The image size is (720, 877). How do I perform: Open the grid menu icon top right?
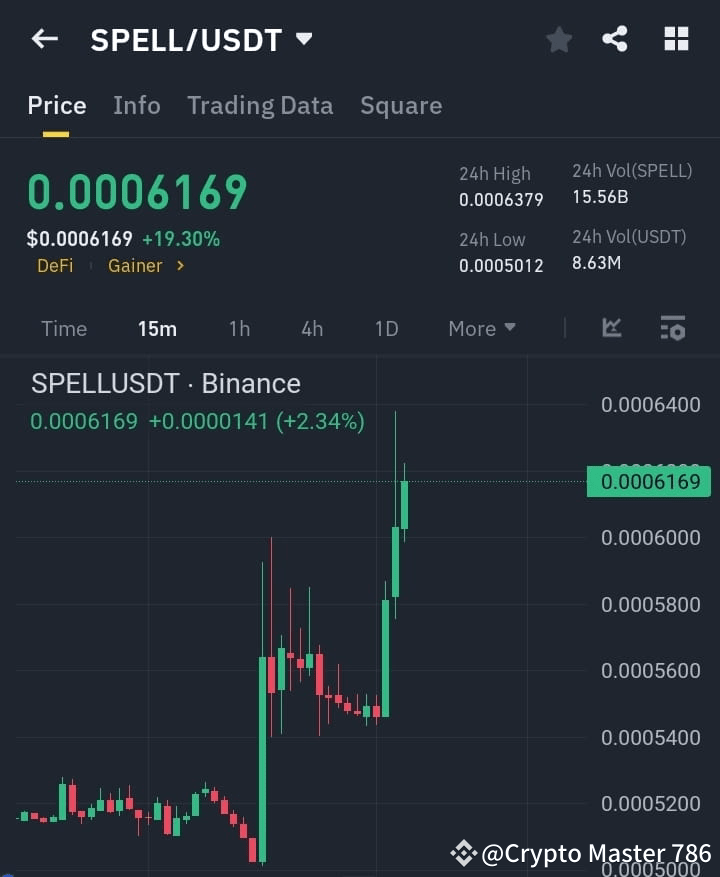point(676,39)
